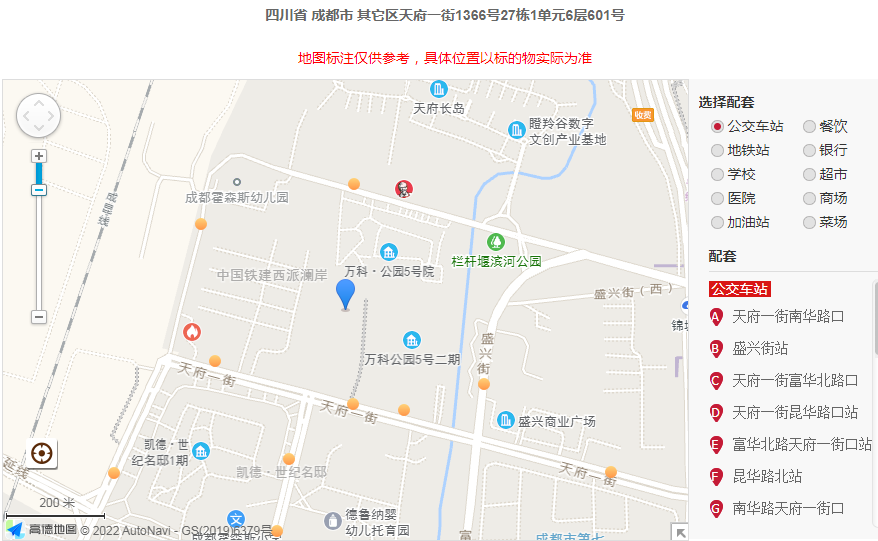This screenshot has height=541, width=878.
Task: Select the 公交车站 radio option
Action: (x=717, y=127)
